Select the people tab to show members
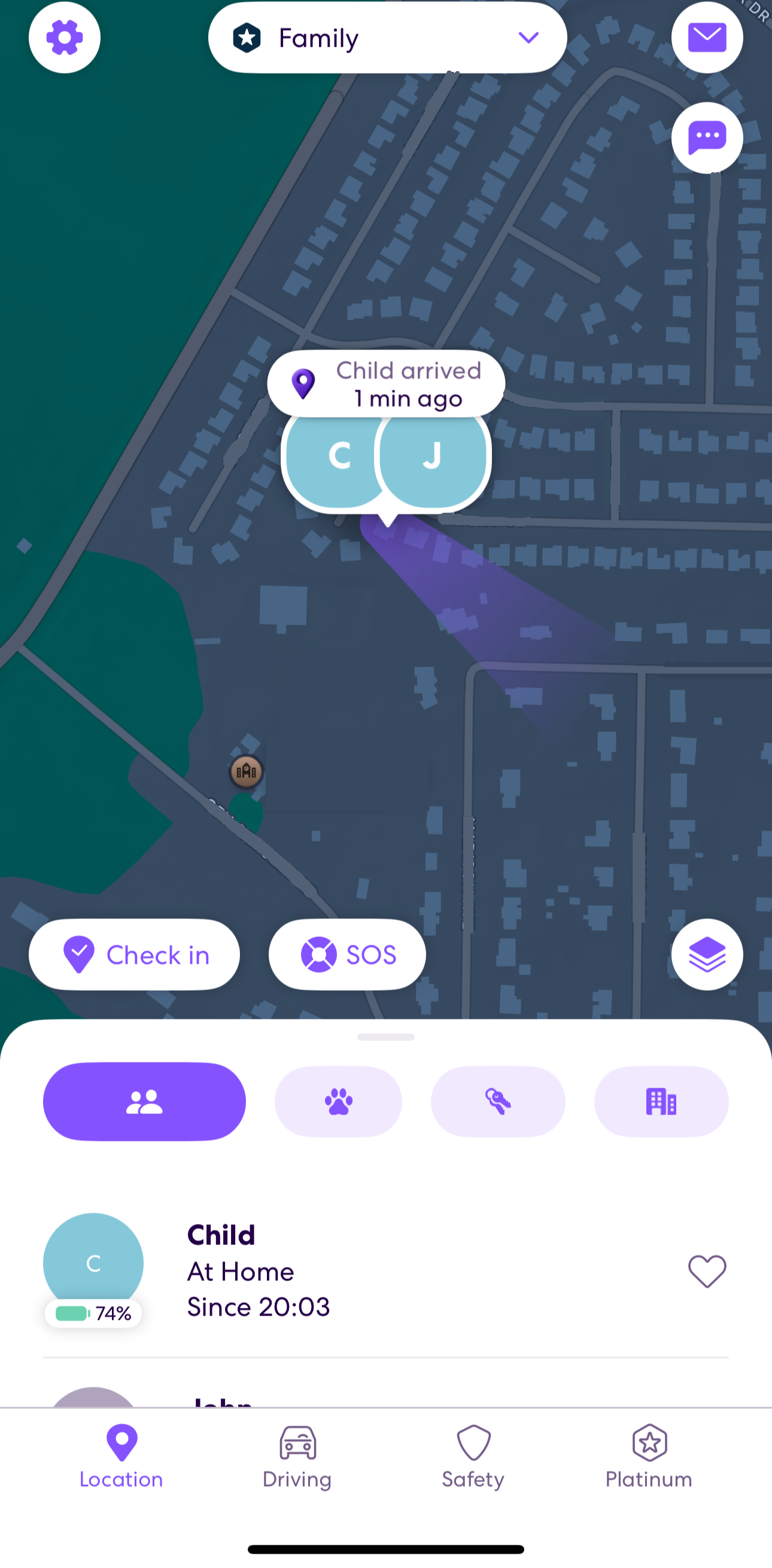Viewport: 772px width, 1568px height. click(144, 1101)
